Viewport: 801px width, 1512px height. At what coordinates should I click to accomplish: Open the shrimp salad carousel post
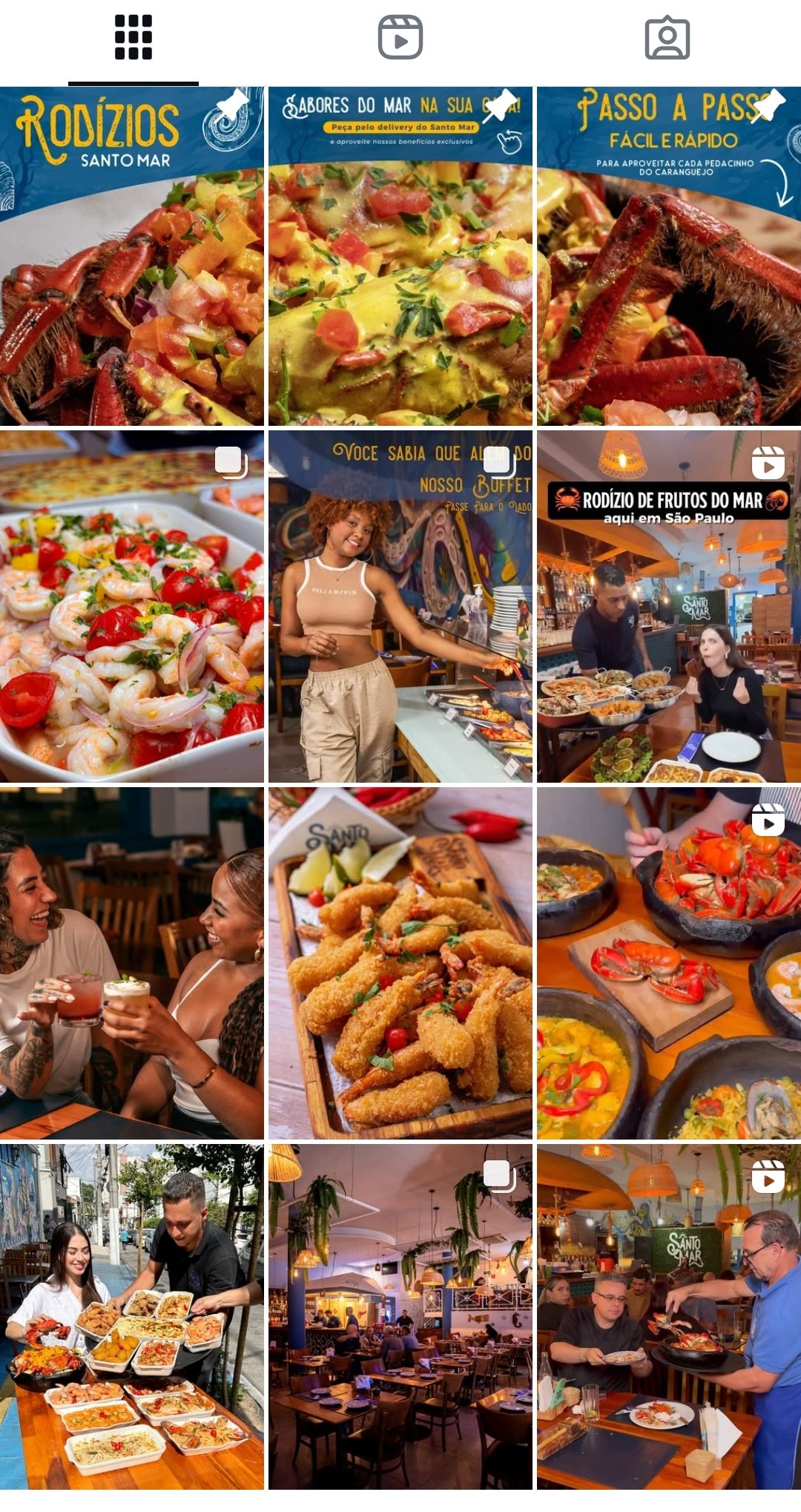pyautogui.click(x=132, y=606)
